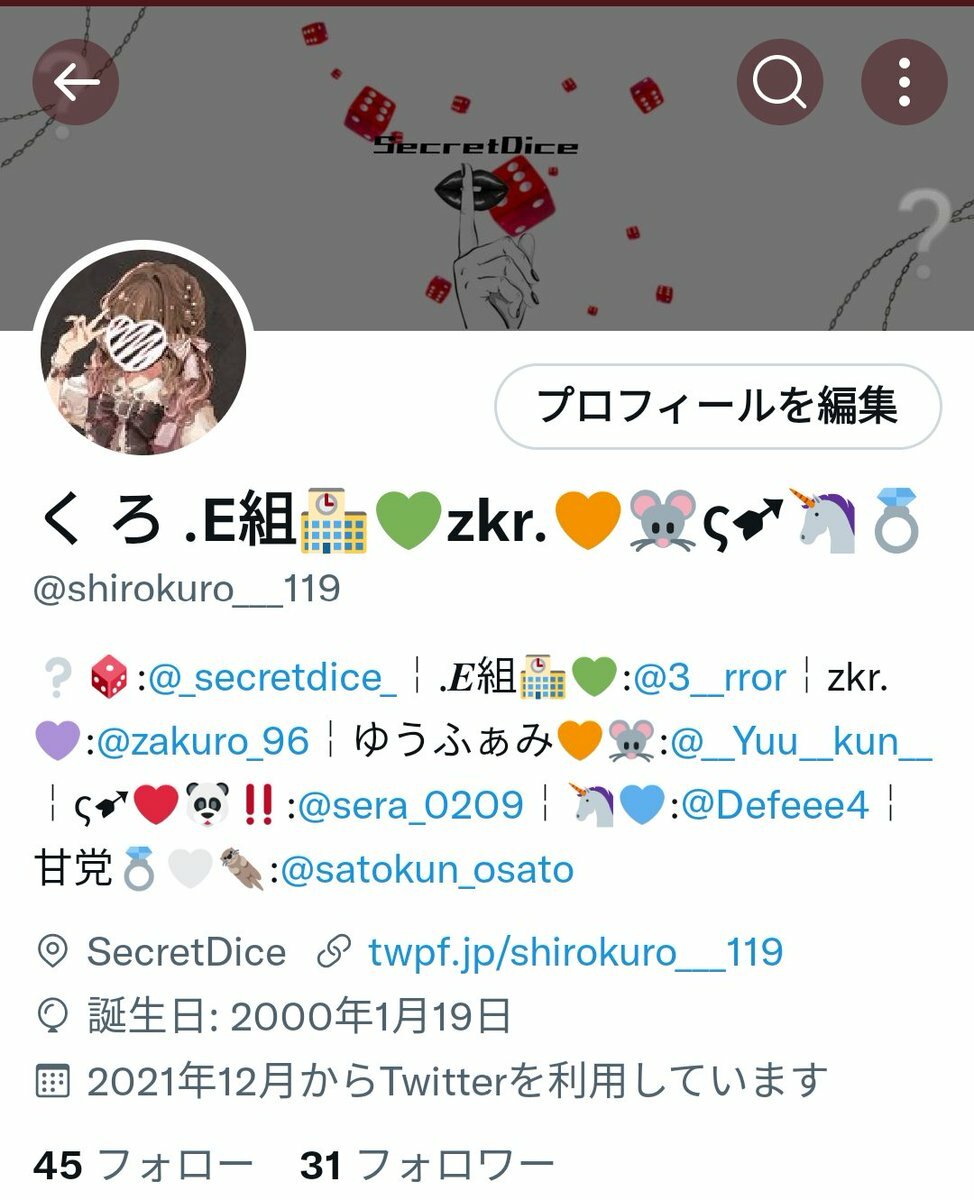Viewport: 974px width, 1200px height.
Task: Go back using the arrow icon
Action: point(75,82)
